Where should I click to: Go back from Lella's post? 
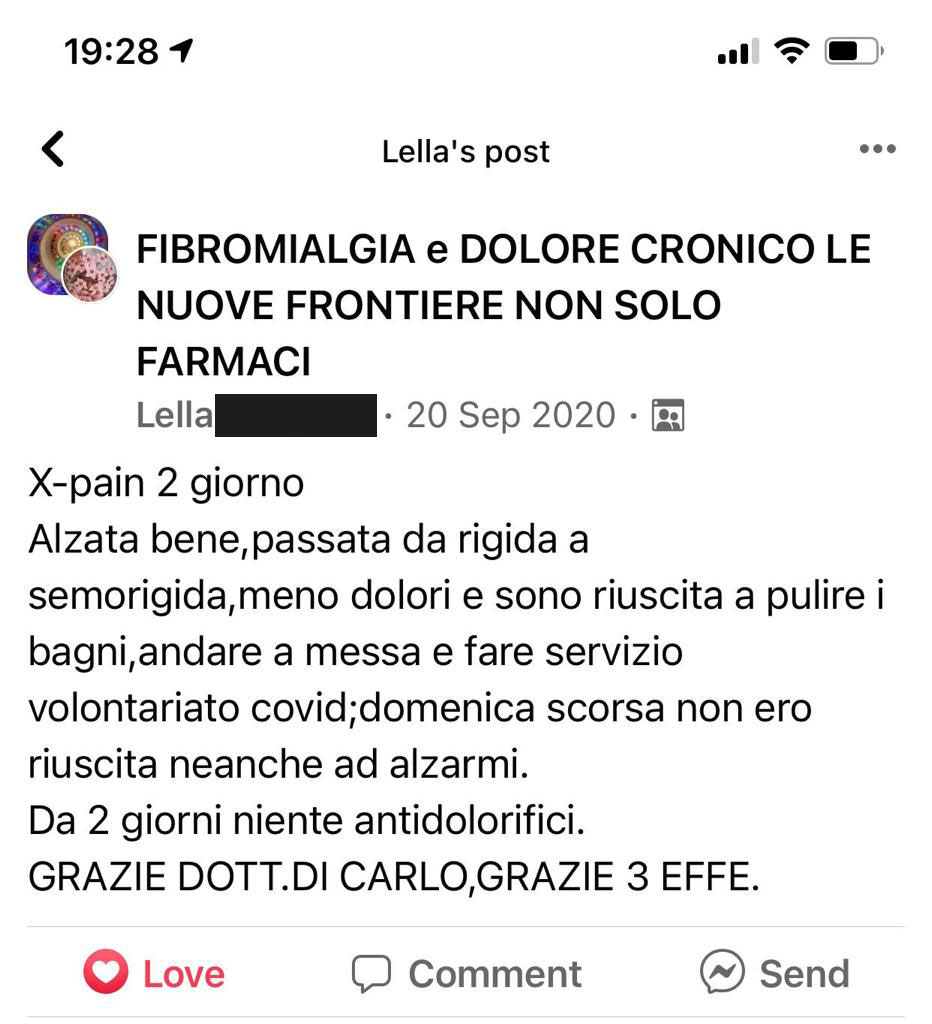point(53,150)
